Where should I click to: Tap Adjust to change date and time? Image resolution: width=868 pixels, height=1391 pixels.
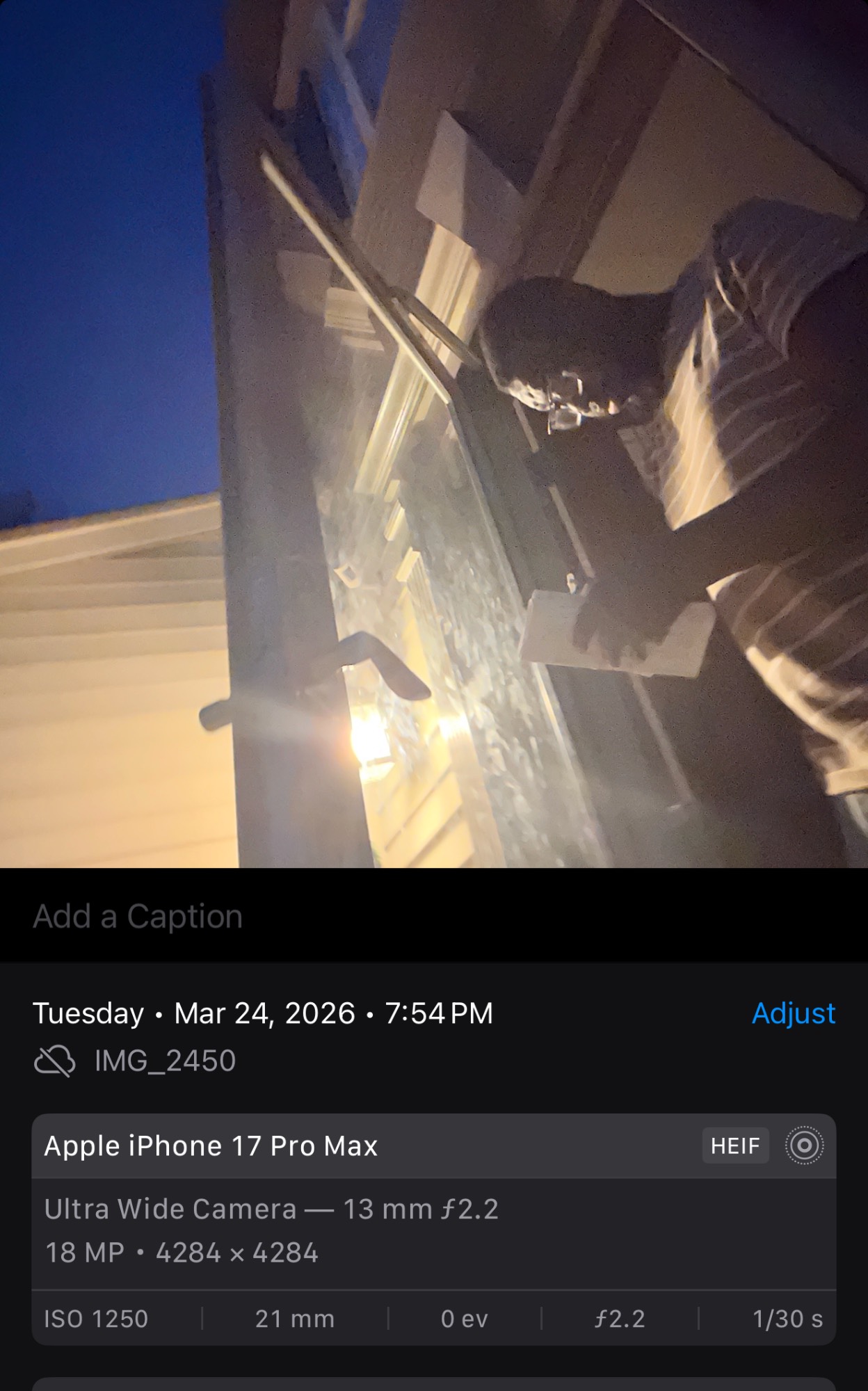coord(793,1013)
